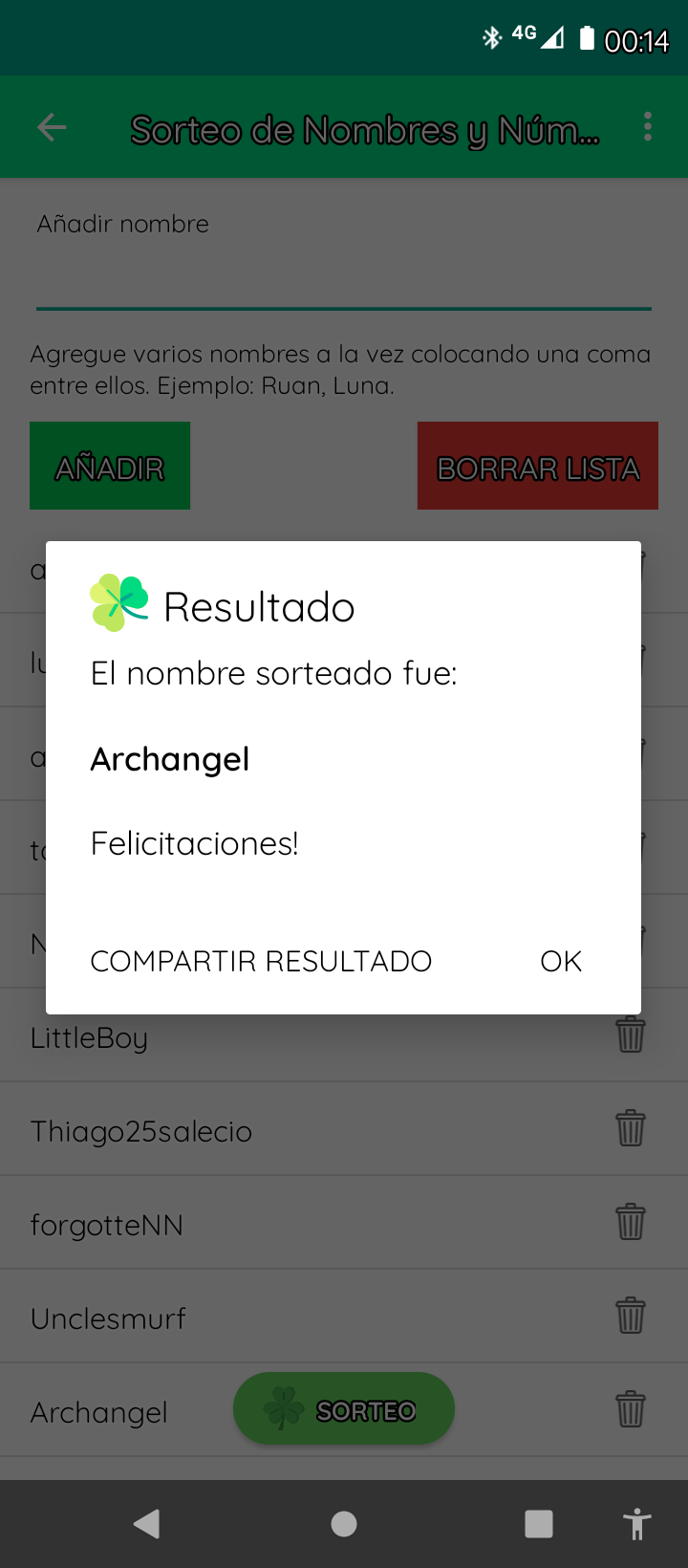Delete Archangel from the list

pos(631,1409)
